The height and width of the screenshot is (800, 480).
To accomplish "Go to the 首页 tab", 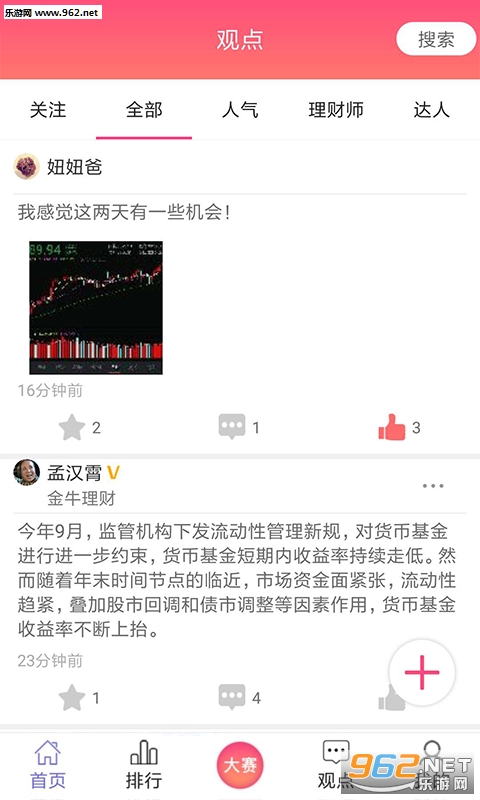I will [48, 765].
